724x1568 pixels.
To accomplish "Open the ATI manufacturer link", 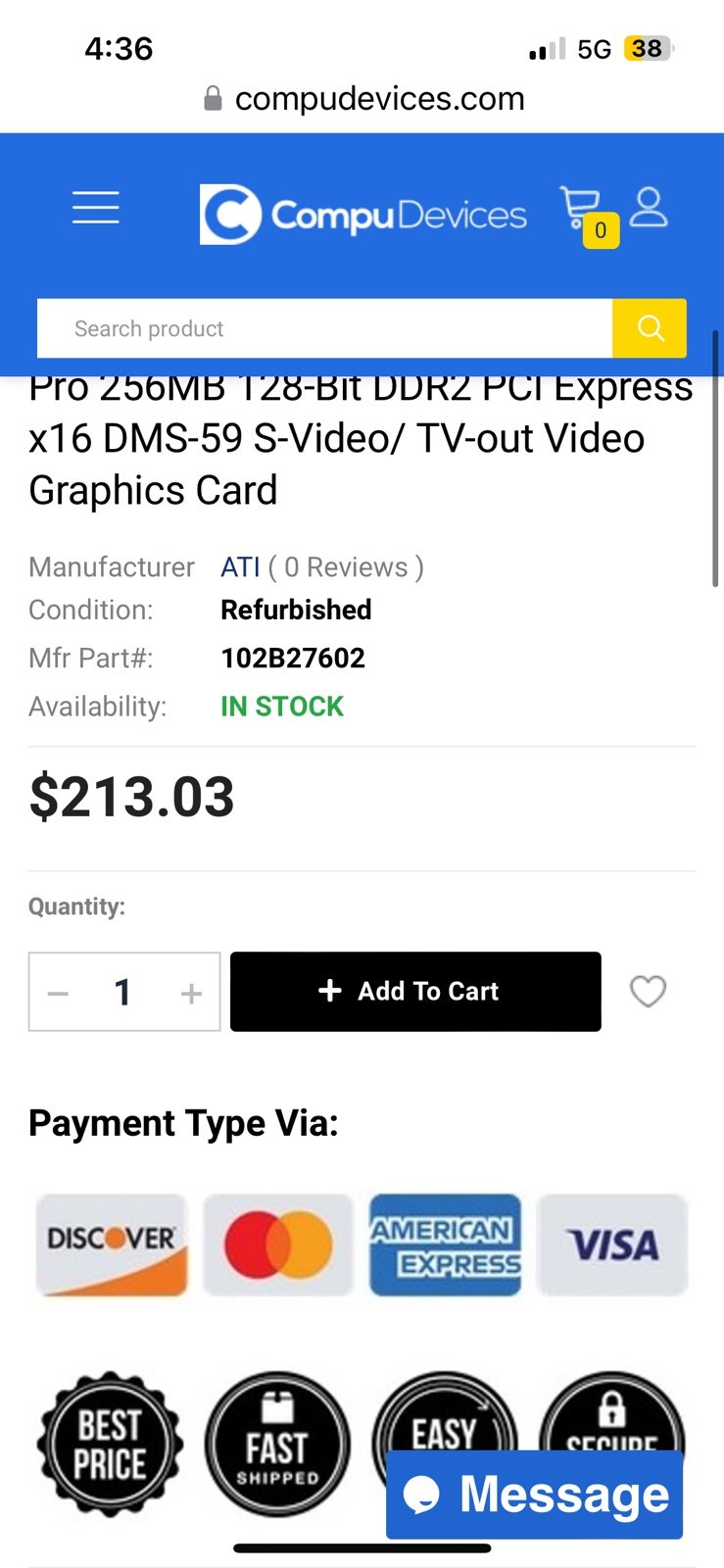I will [x=240, y=567].
